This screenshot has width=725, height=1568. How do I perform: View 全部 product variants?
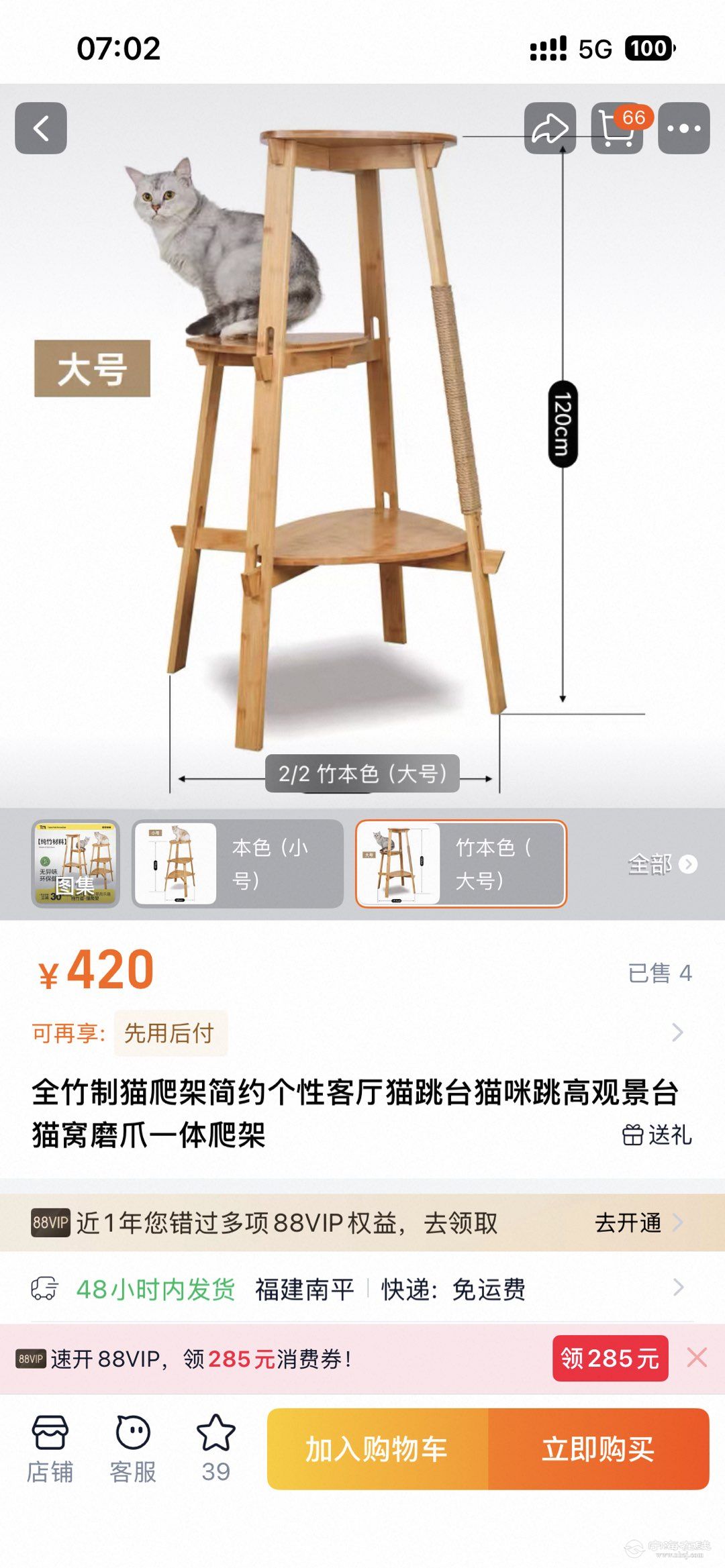click(662, 864)
